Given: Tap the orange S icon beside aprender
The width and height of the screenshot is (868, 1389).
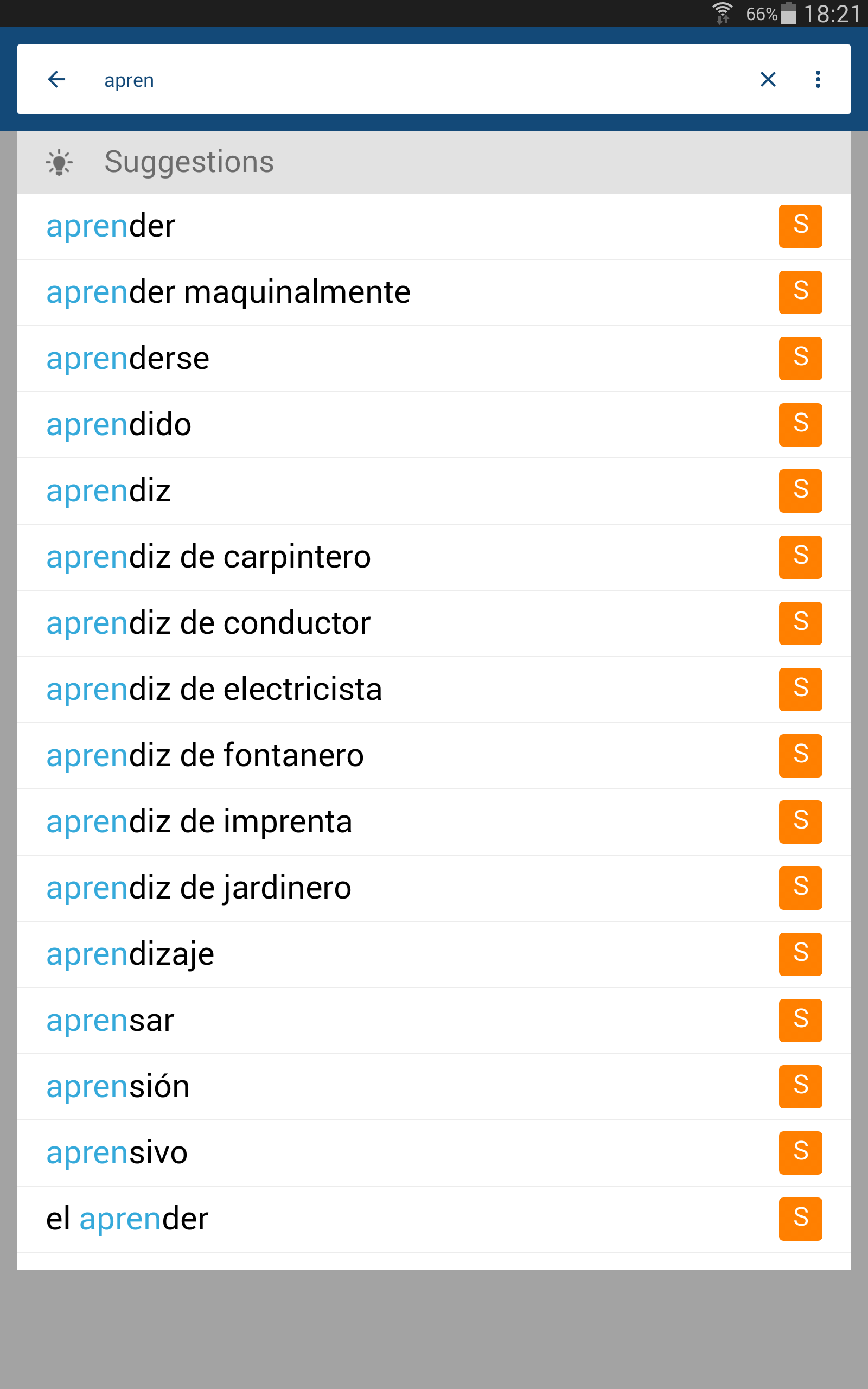Looking at the screenshot, I should click(x=800, y=226).
